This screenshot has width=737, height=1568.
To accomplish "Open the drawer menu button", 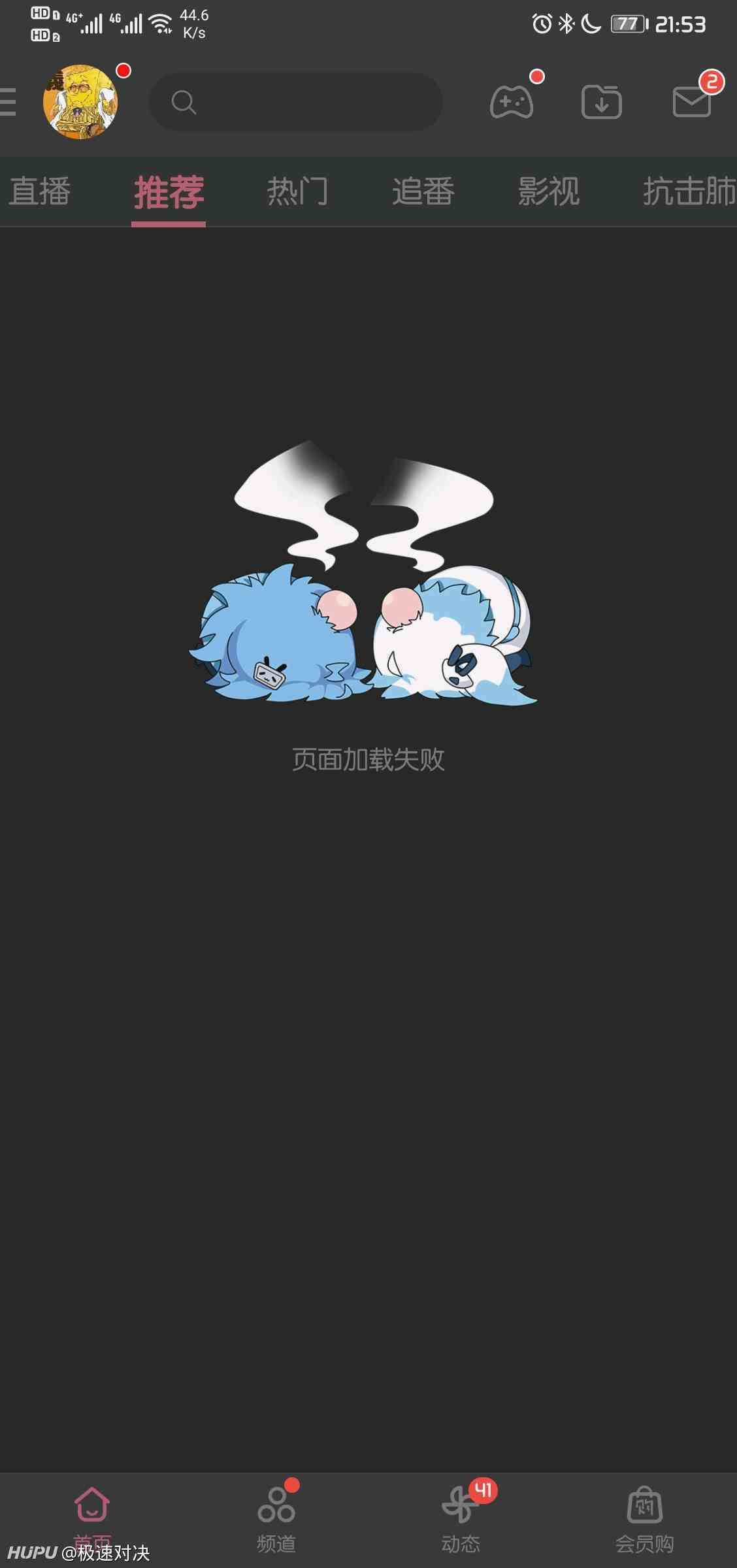I will [7, 102].
